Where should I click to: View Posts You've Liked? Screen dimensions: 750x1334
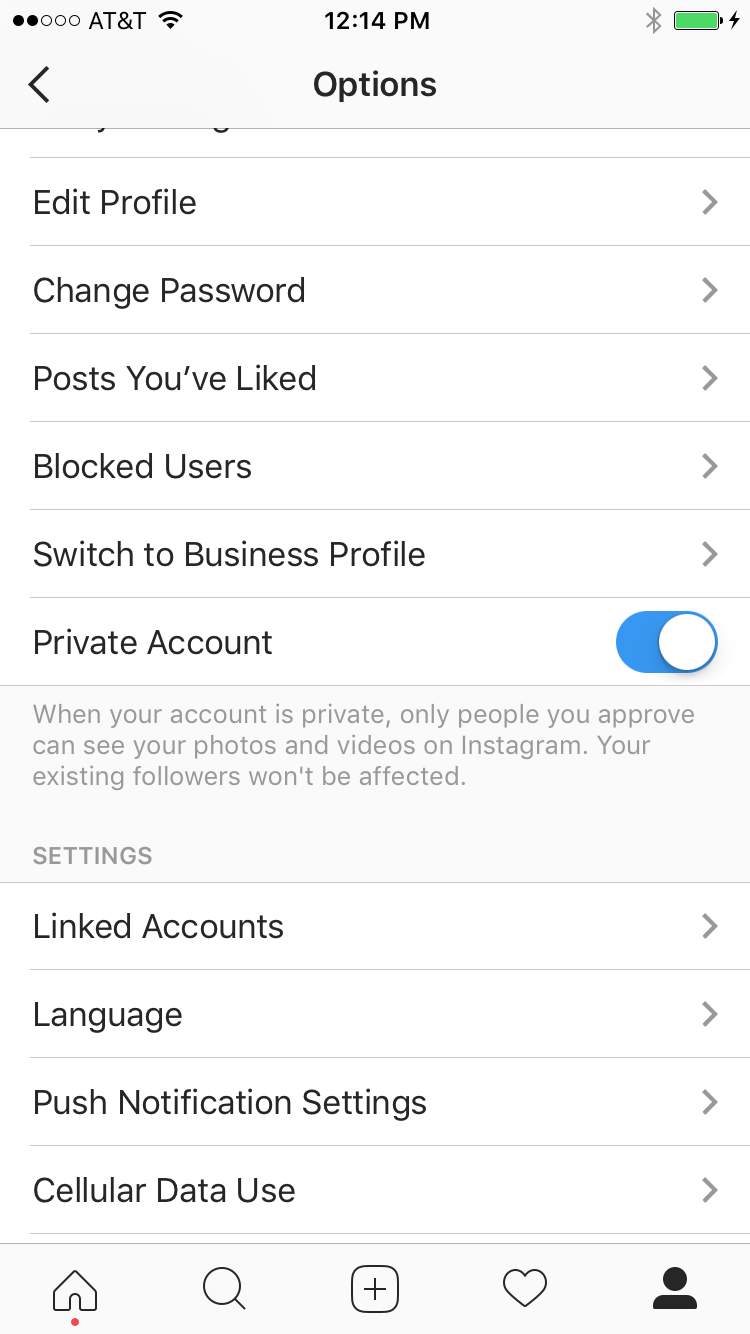[x=375, y=378]
